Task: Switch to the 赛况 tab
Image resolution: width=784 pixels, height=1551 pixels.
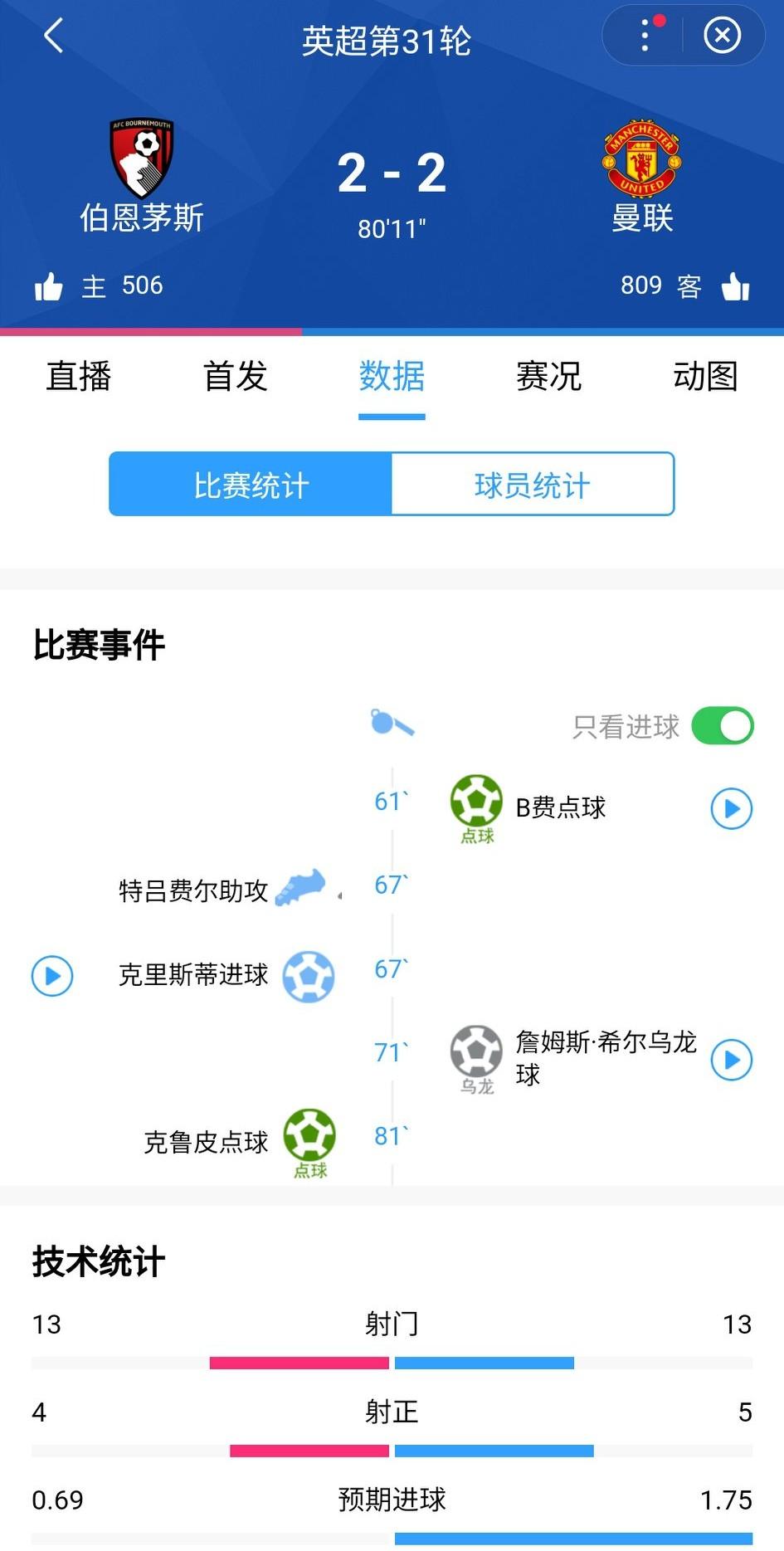Action: [x=548, y=378]
